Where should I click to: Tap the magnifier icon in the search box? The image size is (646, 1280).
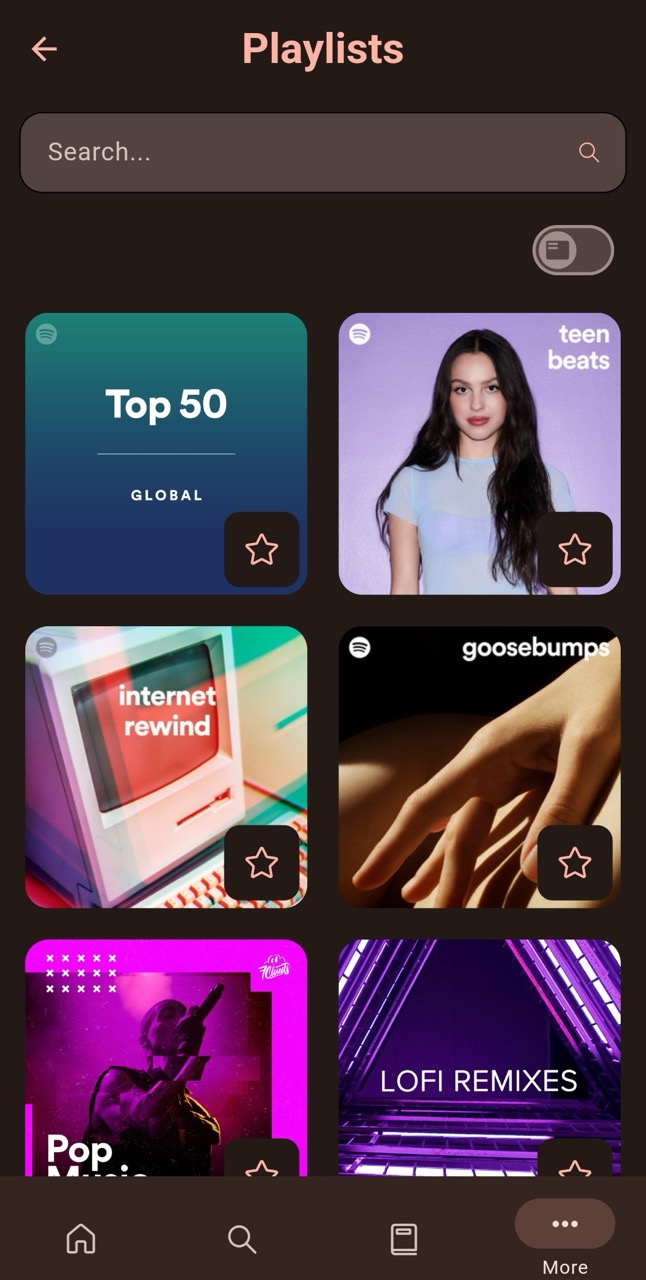(x=589, y=152)
